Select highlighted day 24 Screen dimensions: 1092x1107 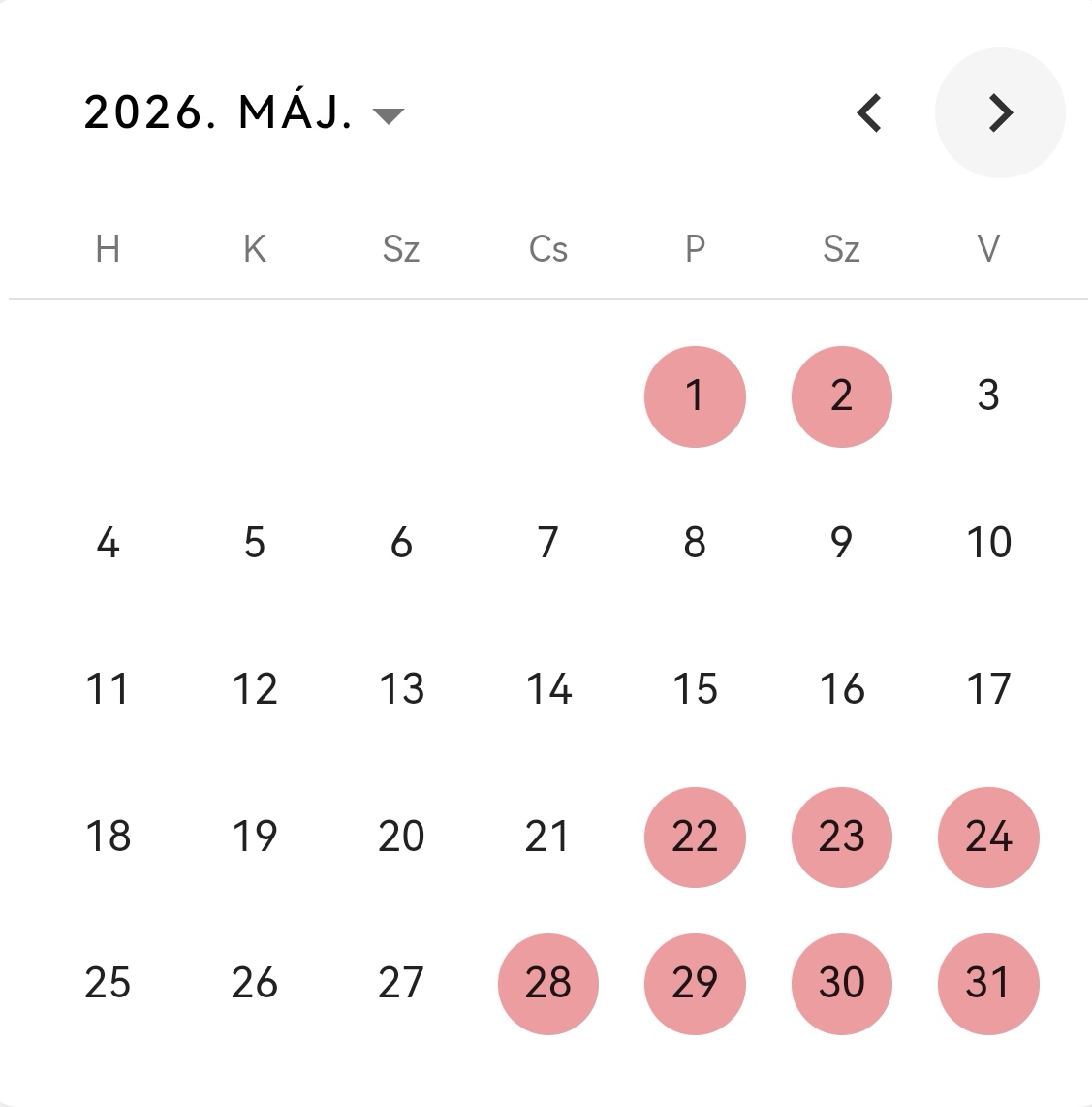987,837
